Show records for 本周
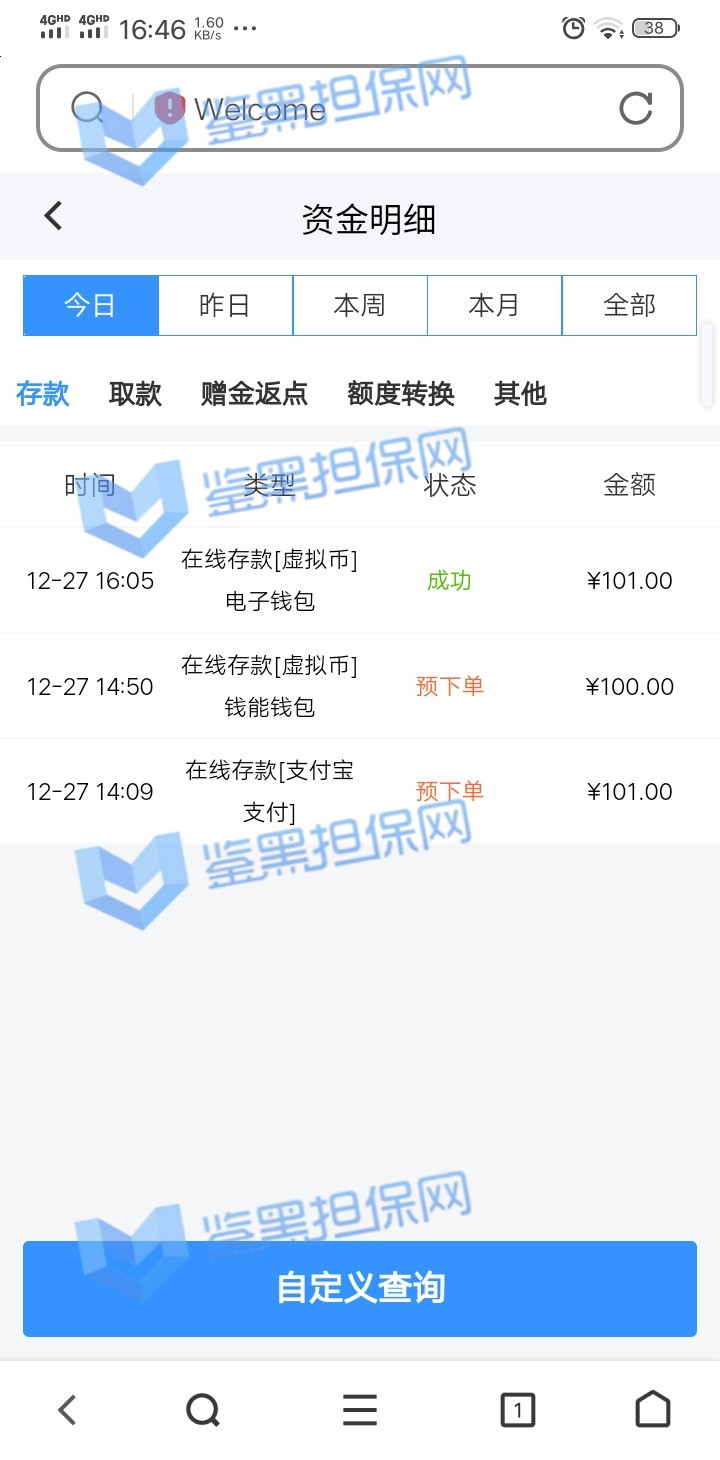The image size is (720, 1460). point(360,305)
